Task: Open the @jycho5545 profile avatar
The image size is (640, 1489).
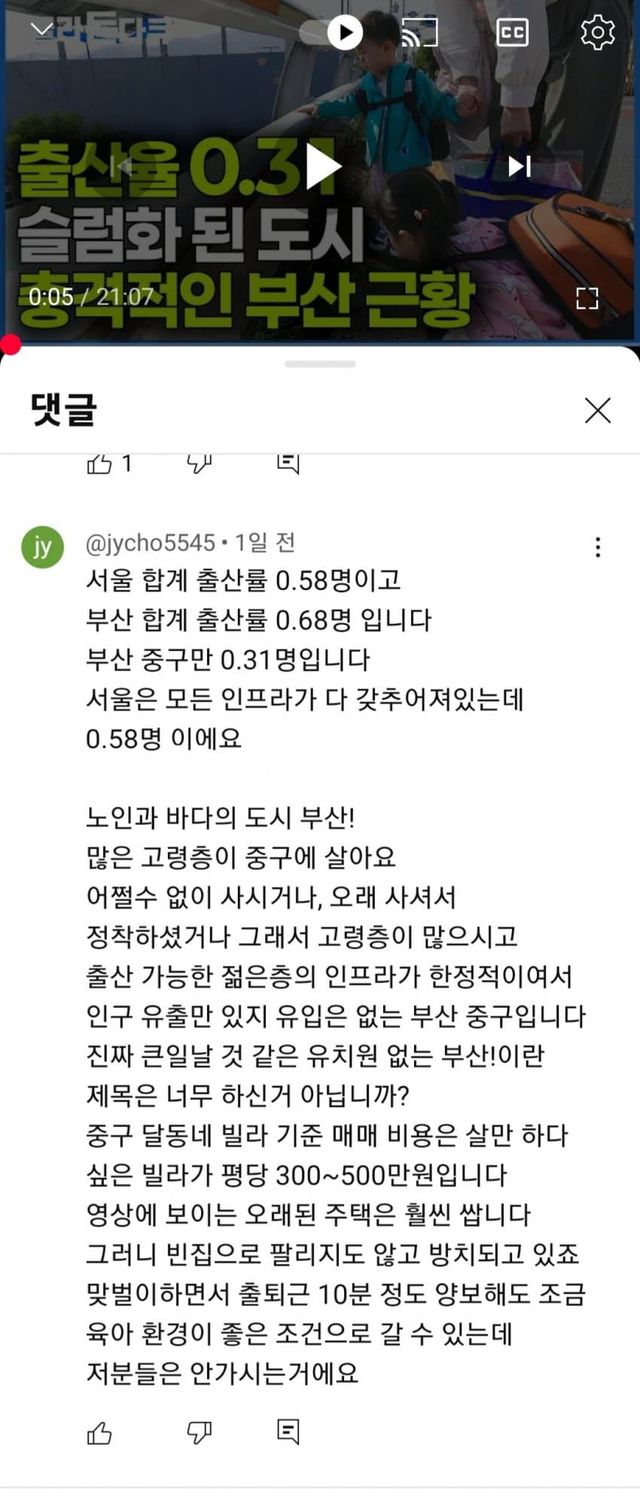Action: tap(43, 547)
